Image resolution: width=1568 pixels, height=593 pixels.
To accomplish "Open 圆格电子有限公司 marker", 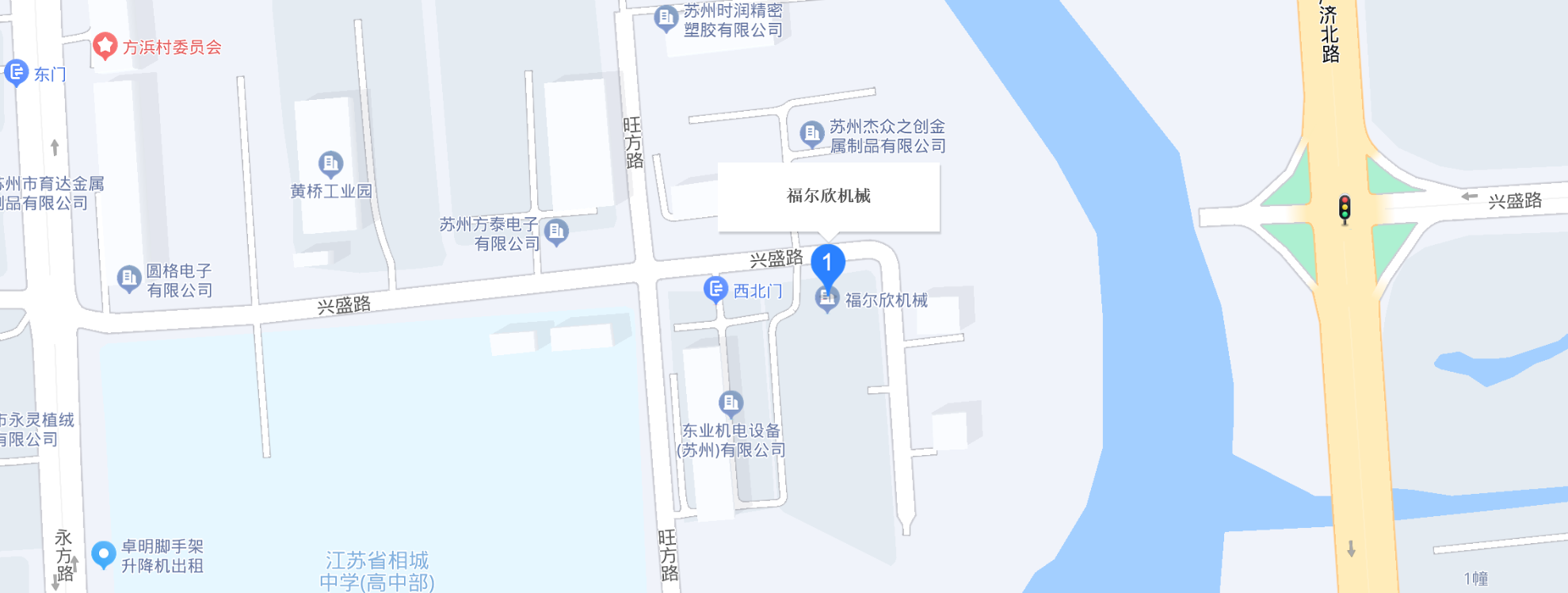I will pos(129,278).
